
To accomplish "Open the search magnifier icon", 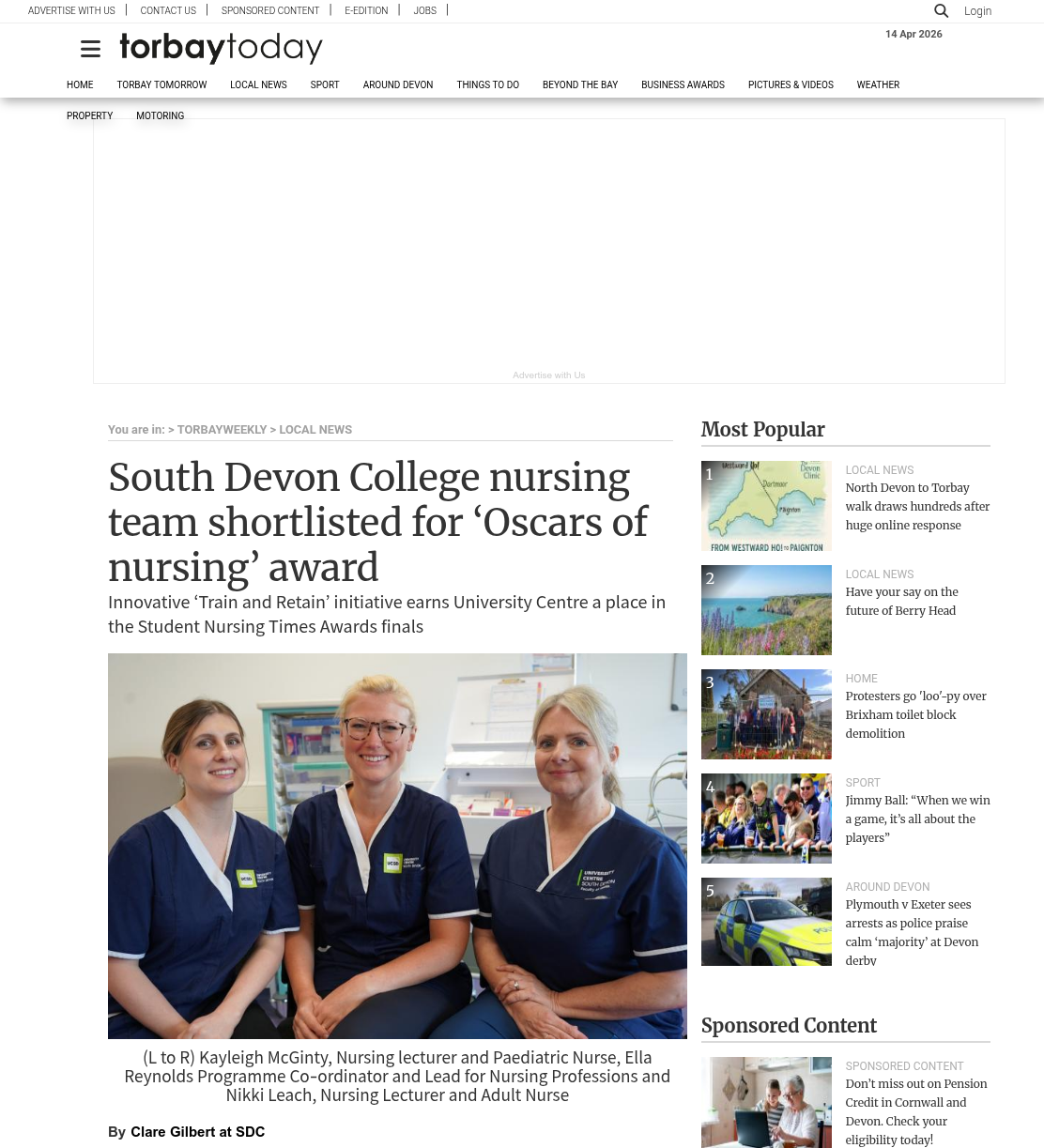I will [x=941, y=11].
